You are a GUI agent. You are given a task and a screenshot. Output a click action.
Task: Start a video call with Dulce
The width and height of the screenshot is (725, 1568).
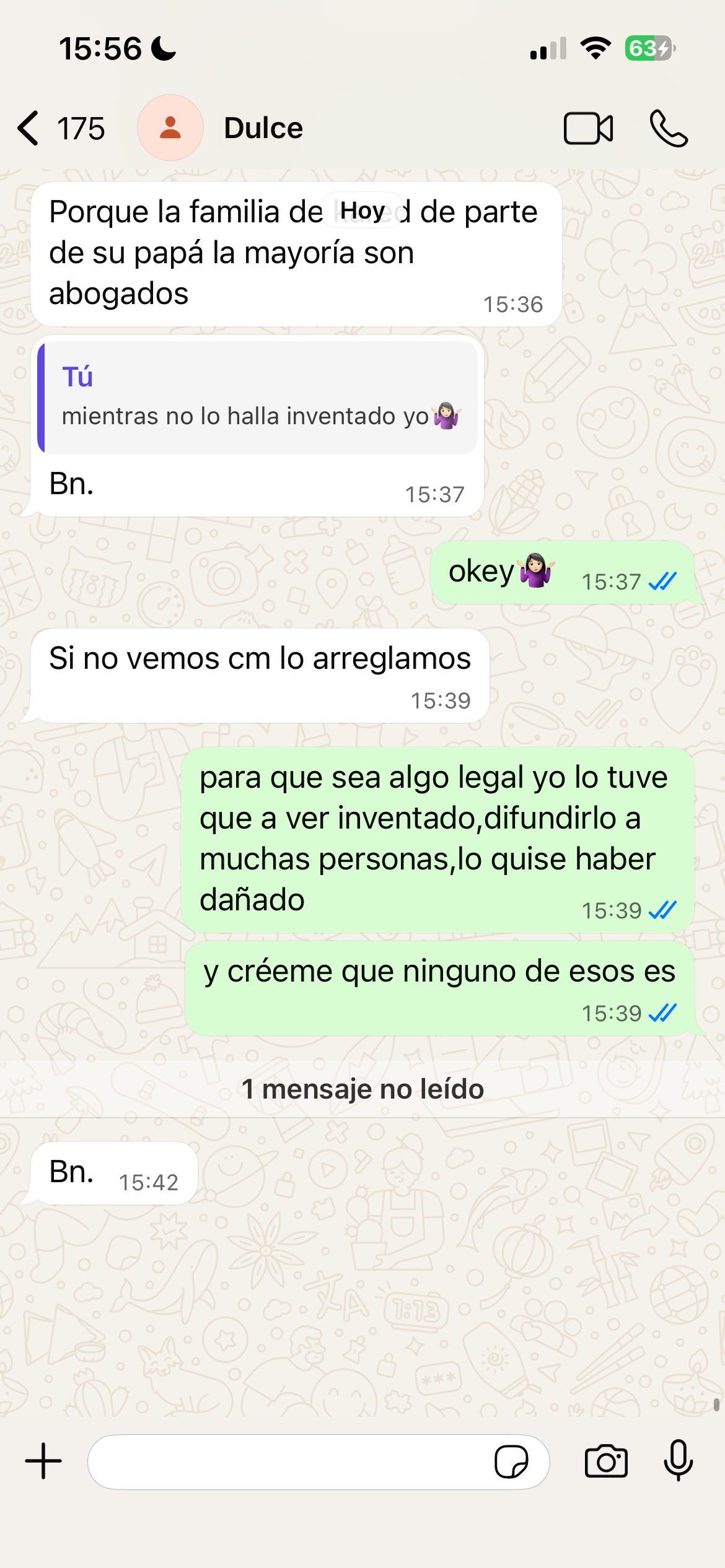588,128
